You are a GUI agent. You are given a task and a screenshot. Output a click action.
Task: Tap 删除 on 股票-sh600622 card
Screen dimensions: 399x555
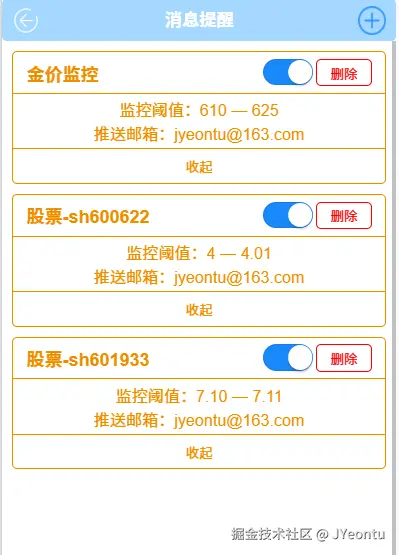[x=344, y=216]
